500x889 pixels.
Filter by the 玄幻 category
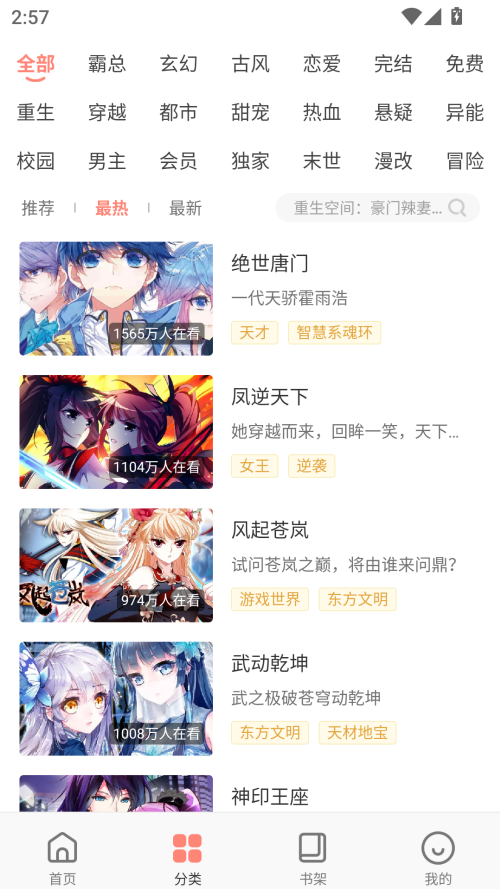pyautogui.click(x=179, y=64)
